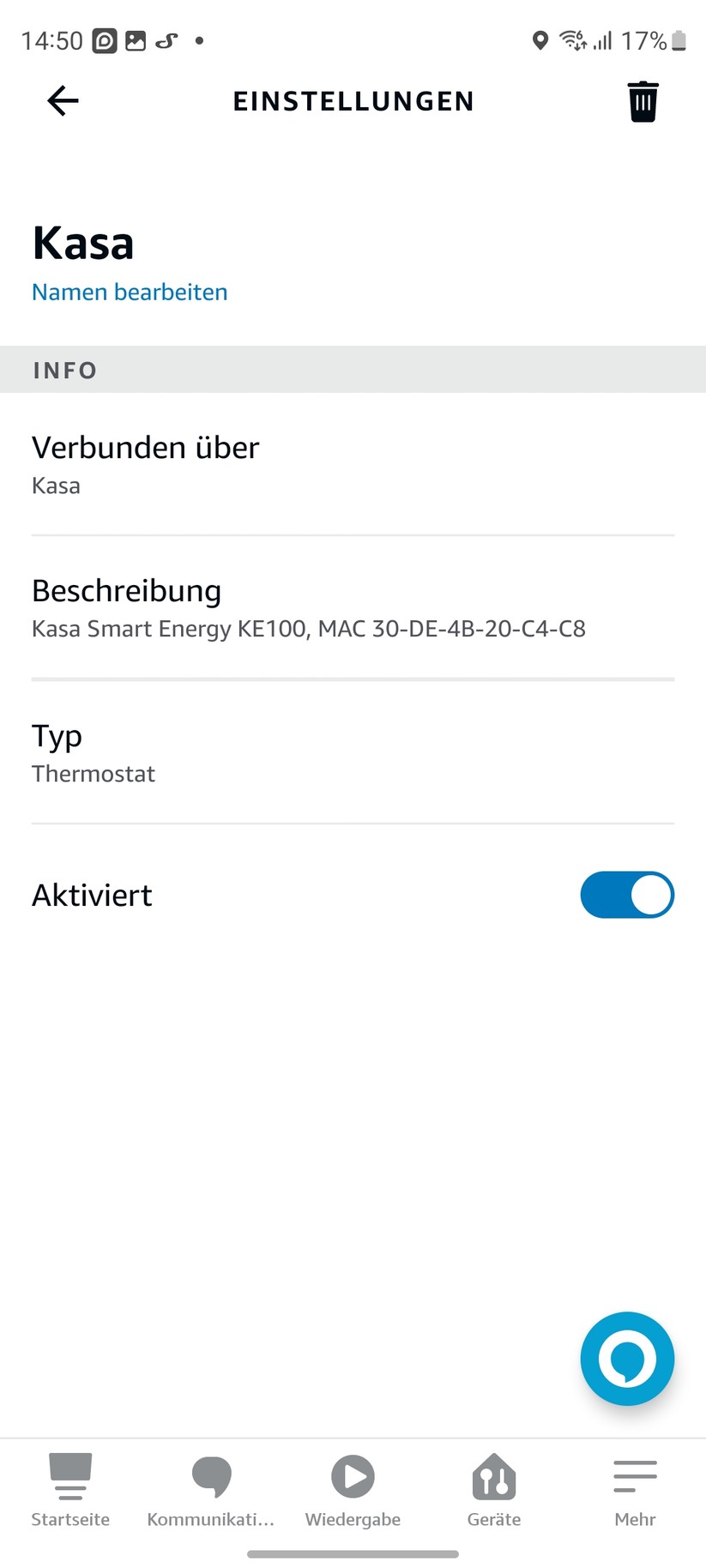Viewport: 706px width, 1568px height.
Task: Tap the blue Aktiviert slider control
Action: click(x=627, y=895)
